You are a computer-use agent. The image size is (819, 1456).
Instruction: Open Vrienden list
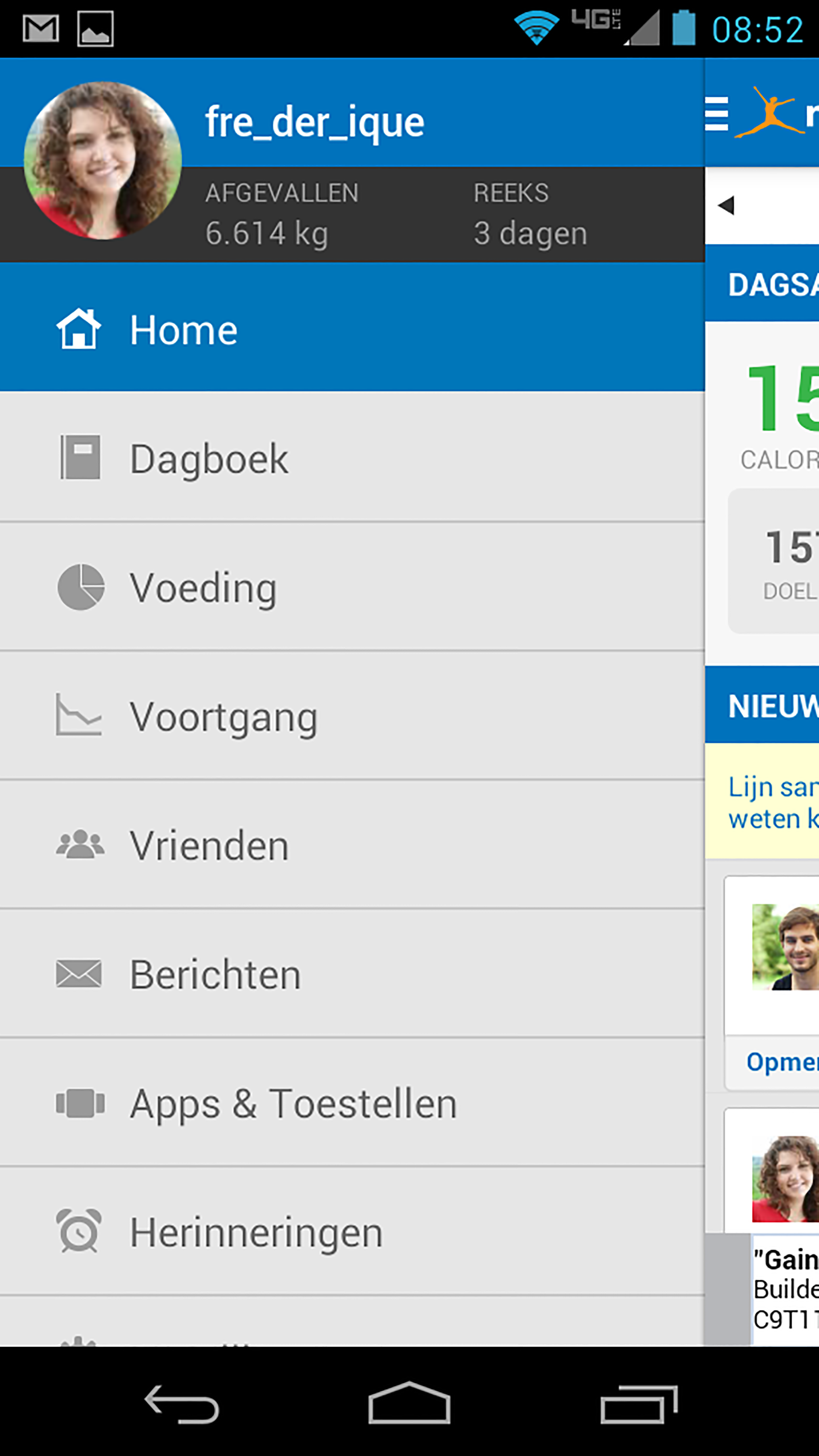(x=352, y=844)
